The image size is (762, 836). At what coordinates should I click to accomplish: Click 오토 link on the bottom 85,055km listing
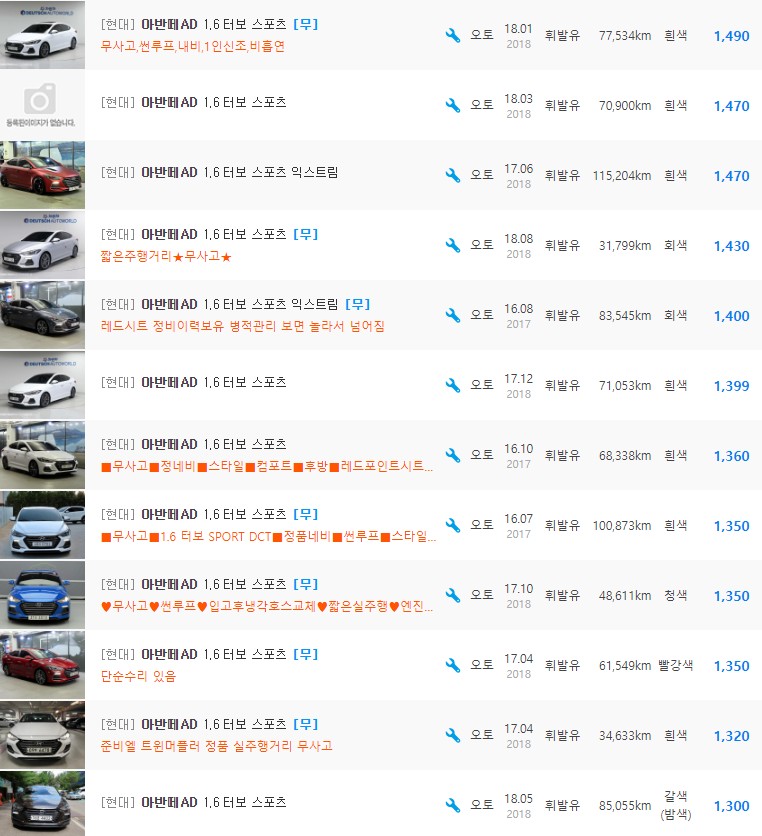[480, 803]
